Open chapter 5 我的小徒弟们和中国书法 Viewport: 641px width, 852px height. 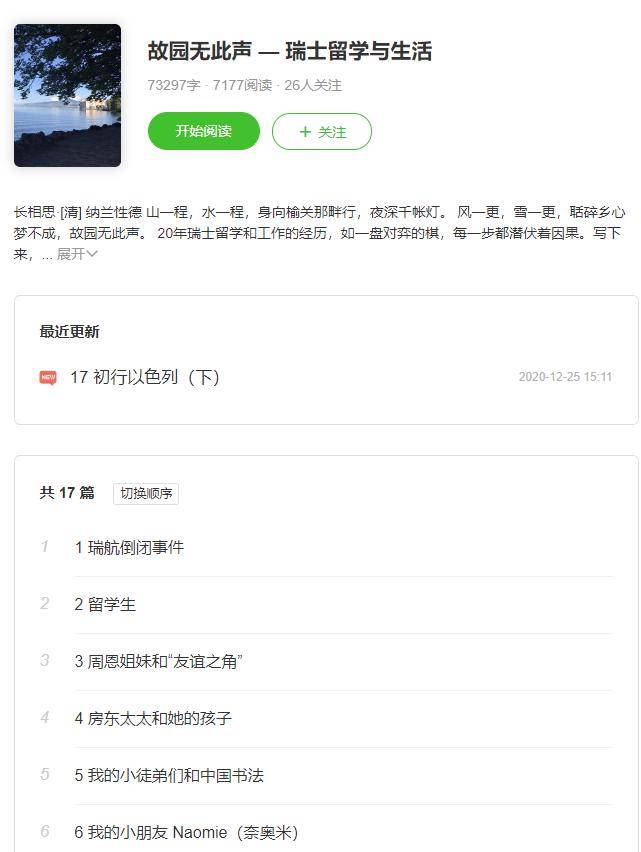click(x=169, y=775)
